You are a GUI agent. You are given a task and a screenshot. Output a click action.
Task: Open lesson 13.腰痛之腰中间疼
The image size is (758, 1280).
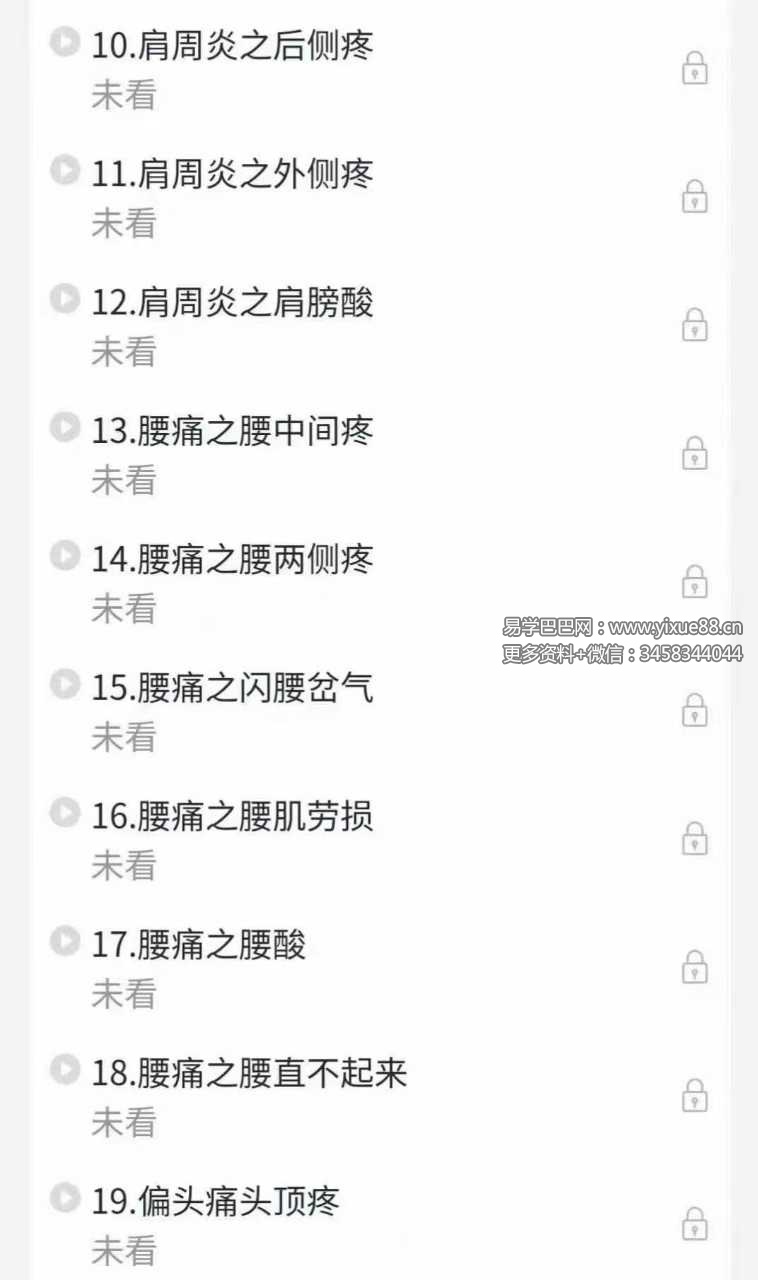click(232, 431)
